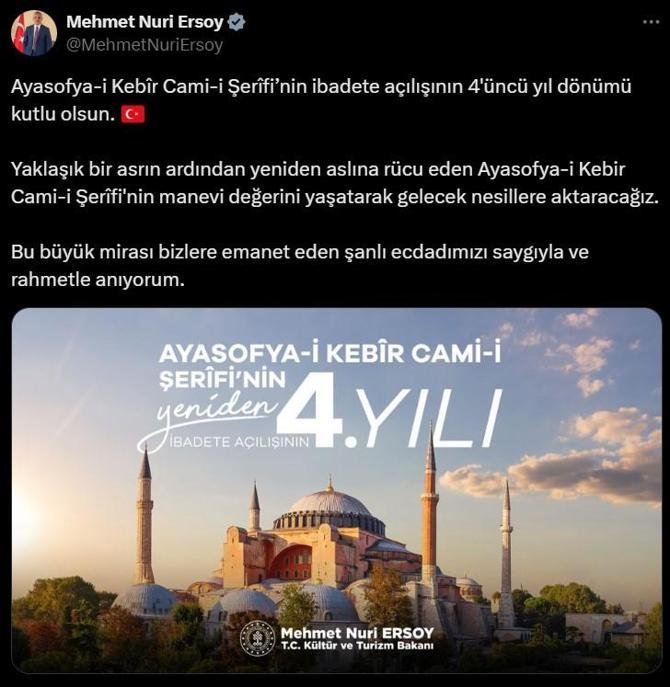The width and height of the screenshot is (670, 687).
Task: Open Mehmet Nuri Ersoy's profile picture
Action: point(33,33)
